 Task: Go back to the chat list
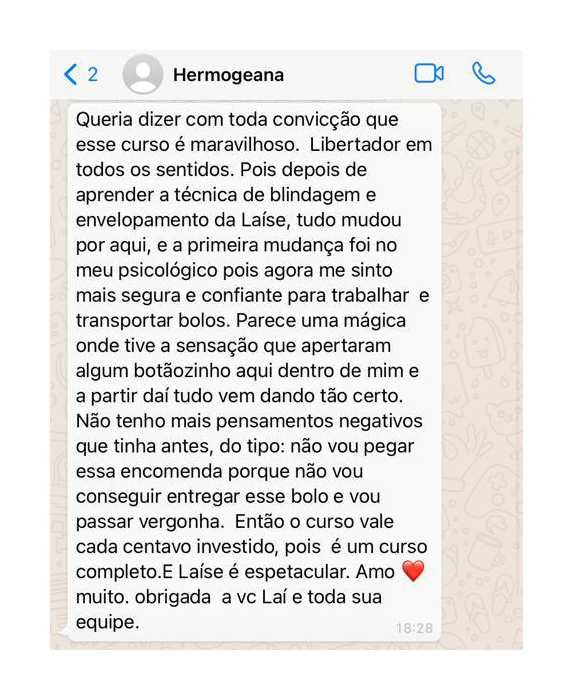(x=80, y=74)
